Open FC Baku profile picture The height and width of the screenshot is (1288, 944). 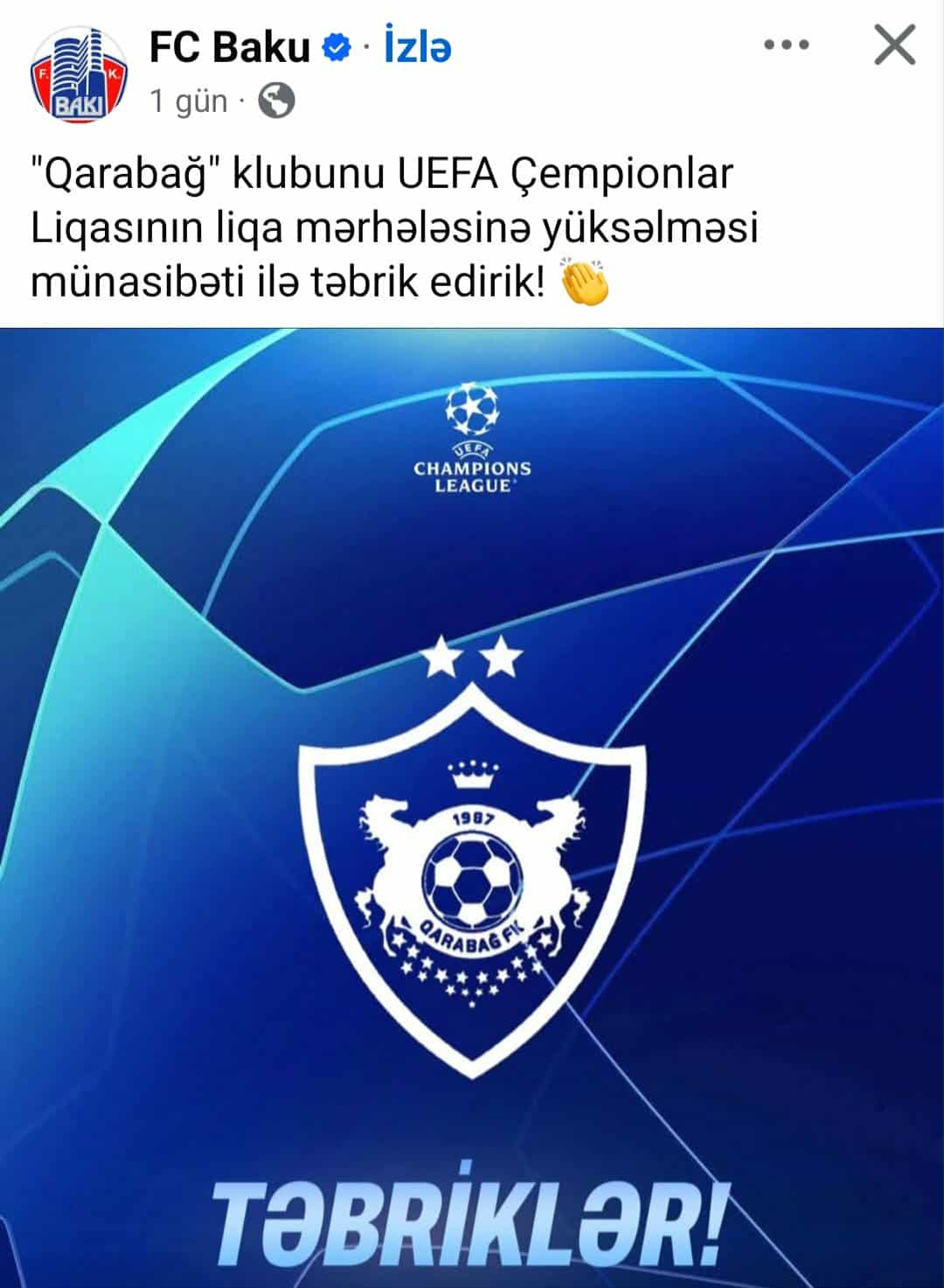pos(79,74)
